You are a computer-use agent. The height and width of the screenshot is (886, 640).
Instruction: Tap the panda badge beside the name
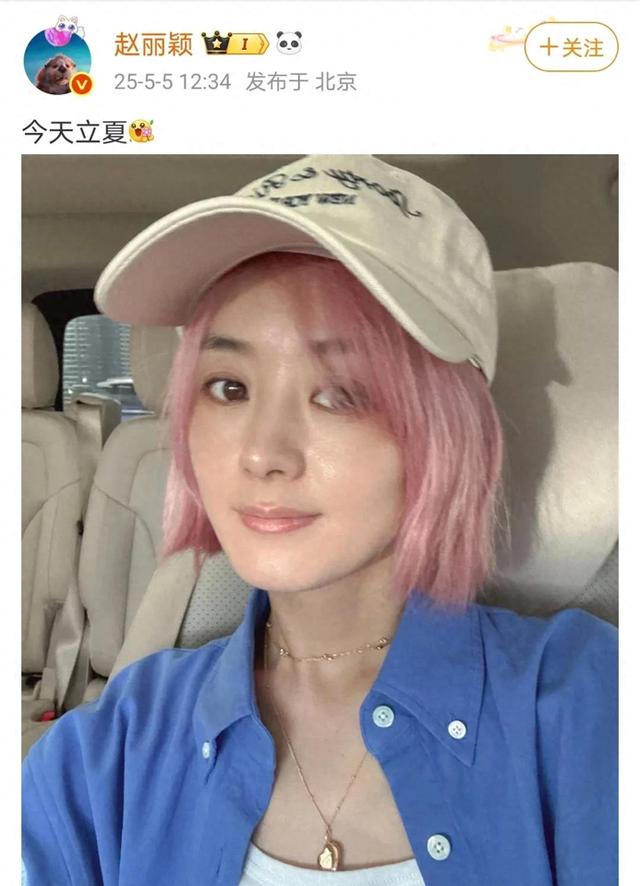(x=289, y=43)
